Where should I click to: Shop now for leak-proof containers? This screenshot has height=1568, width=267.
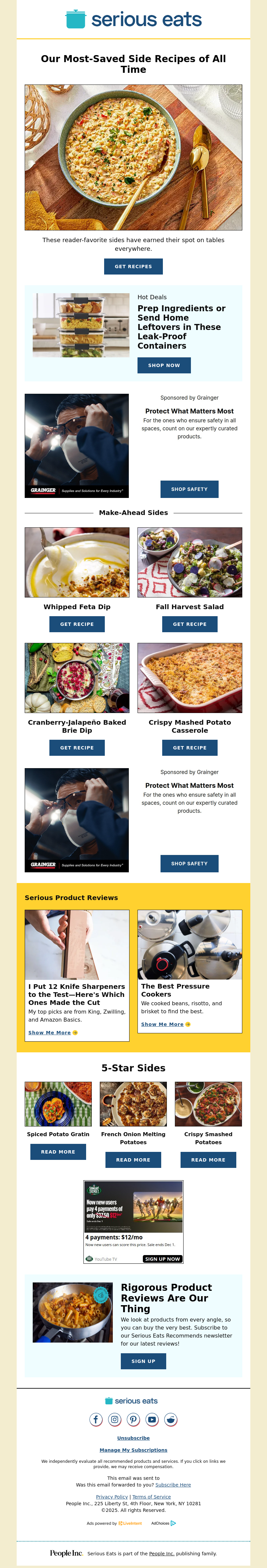tap(164, 365)
